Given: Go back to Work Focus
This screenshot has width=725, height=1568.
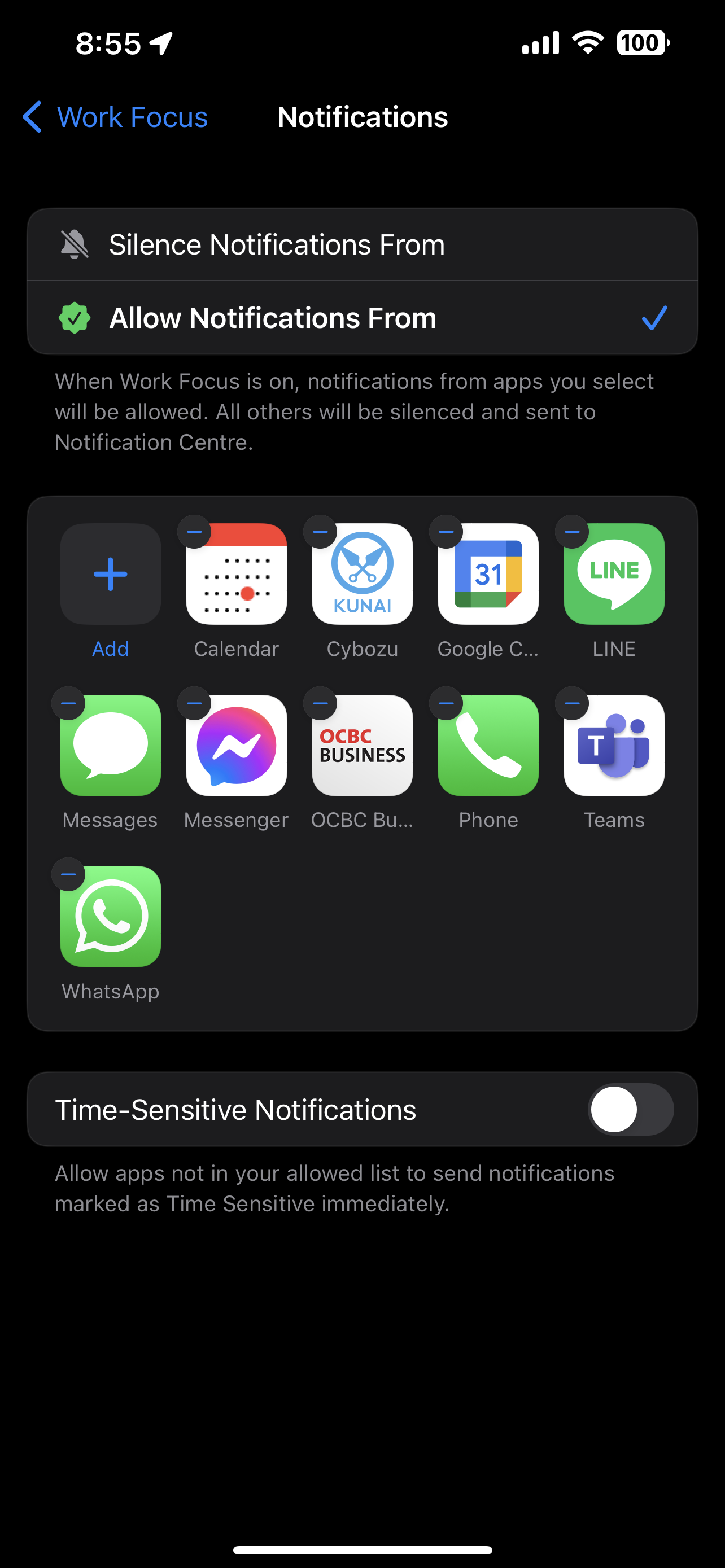Looking at the screenshot, I should tap(116, 117).
